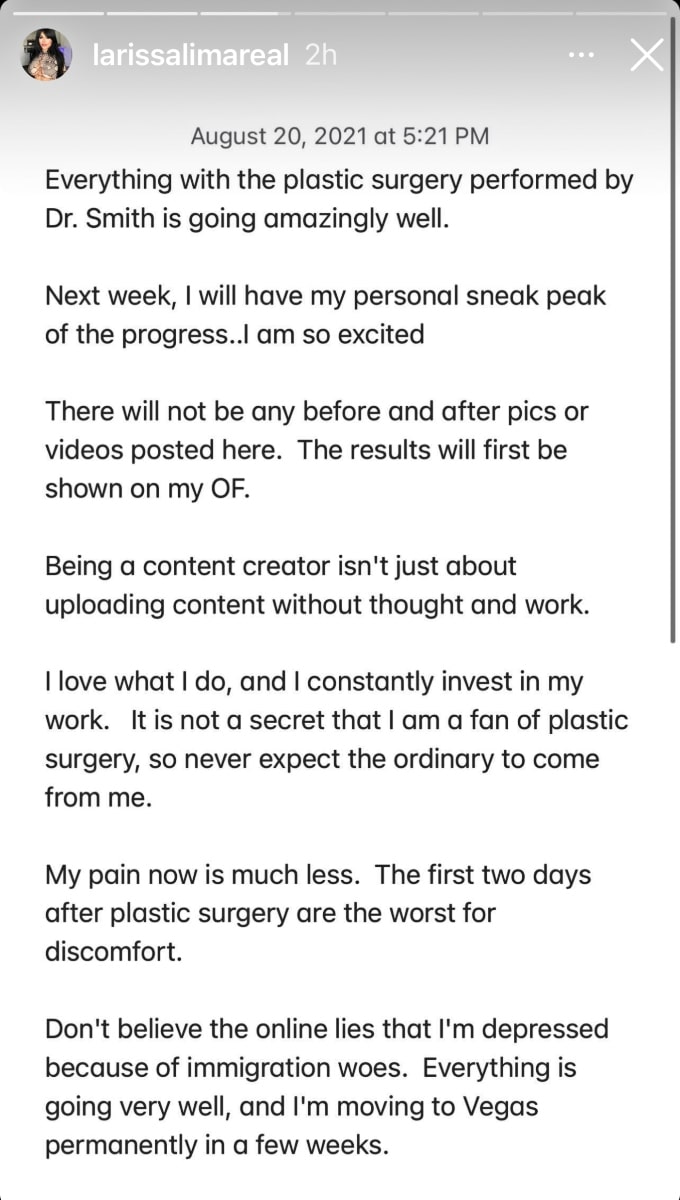Close the story viewer

[x=647, y=55]
